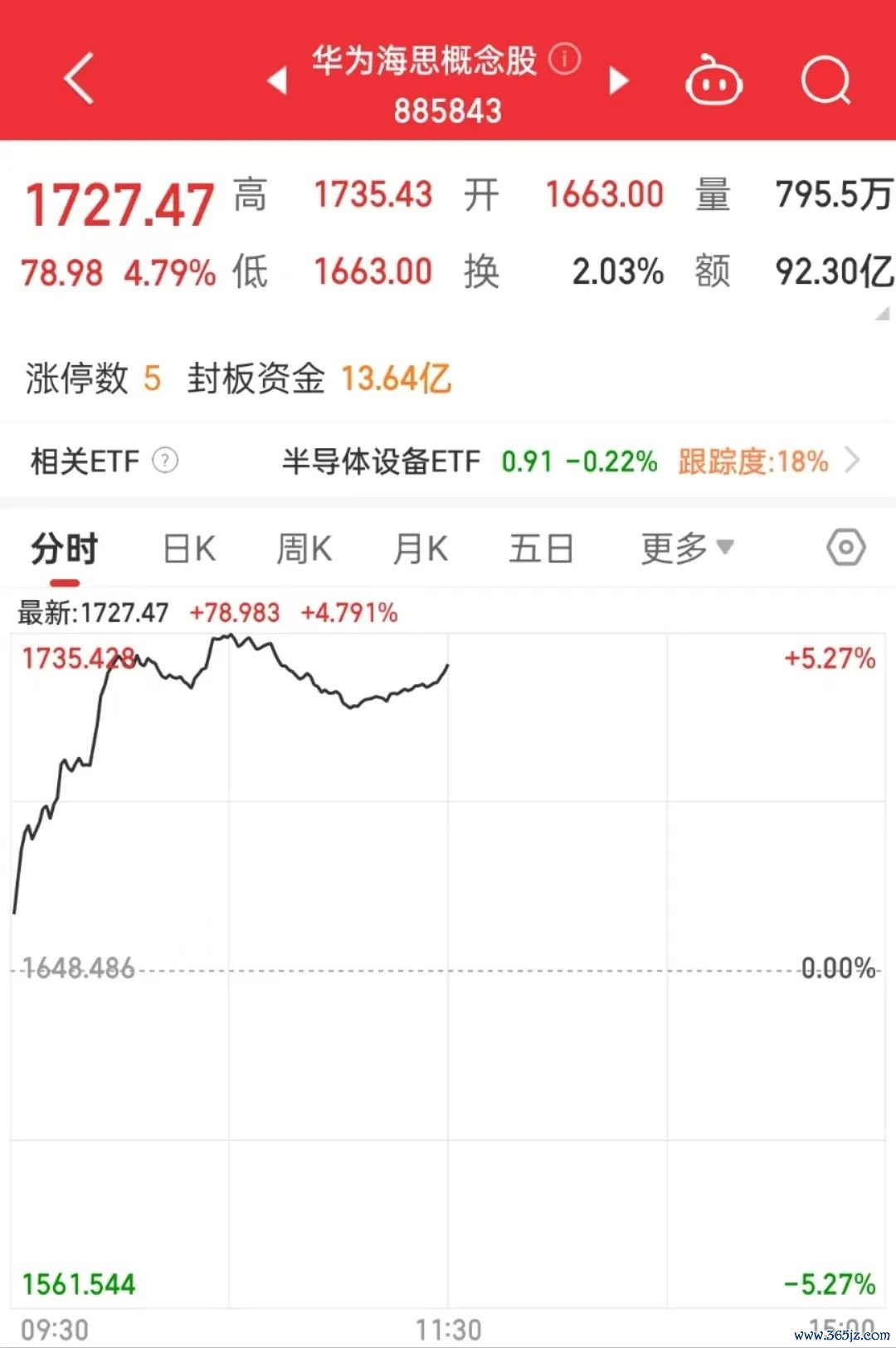Go to previous stock with left triangle arrow
This screenshot has height=1348, width=896.
click(x=279, y=81)
